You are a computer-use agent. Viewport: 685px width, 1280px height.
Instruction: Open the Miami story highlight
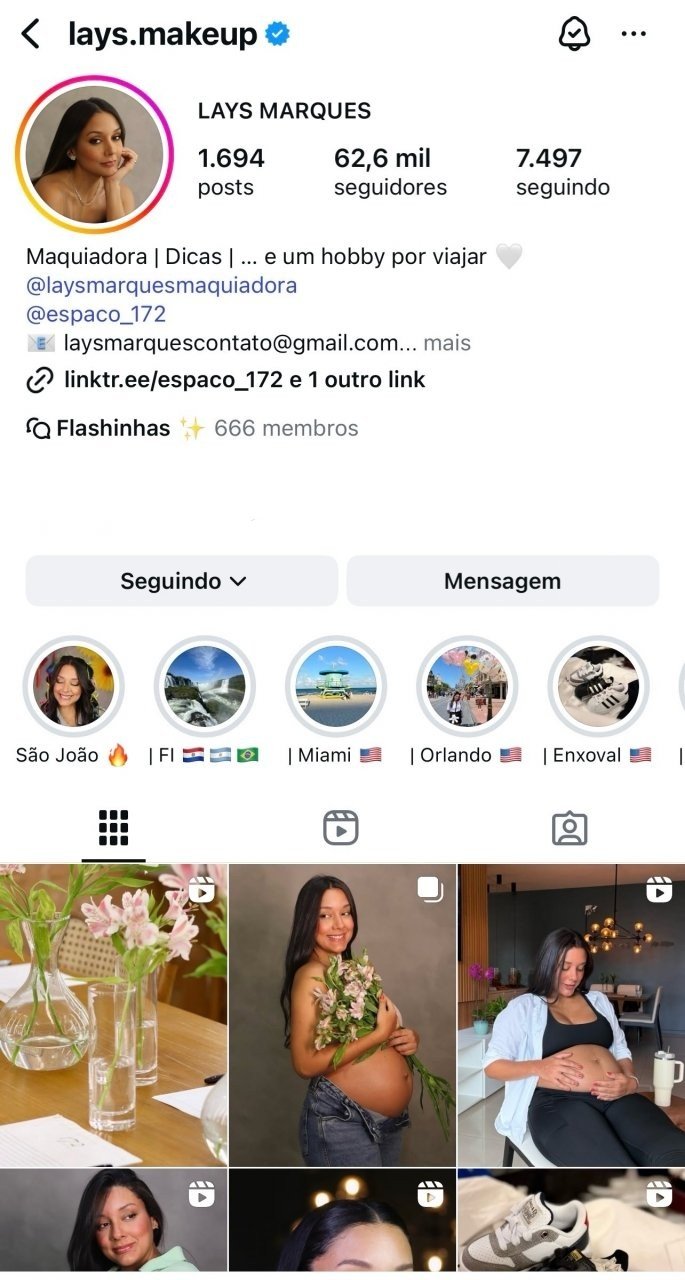[x=336, y=686]
